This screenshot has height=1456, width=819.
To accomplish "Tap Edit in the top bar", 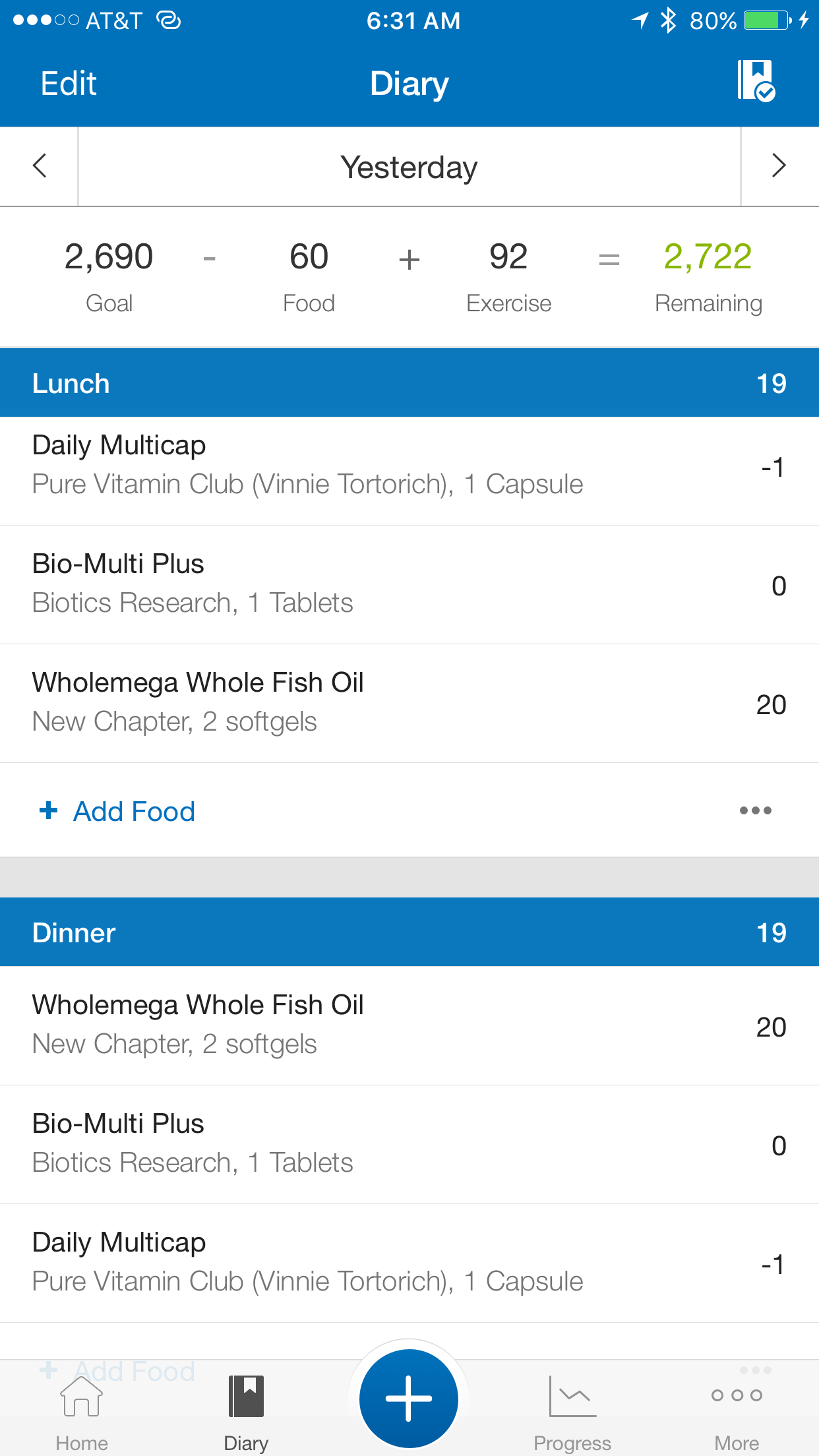I will pos(69,84).
